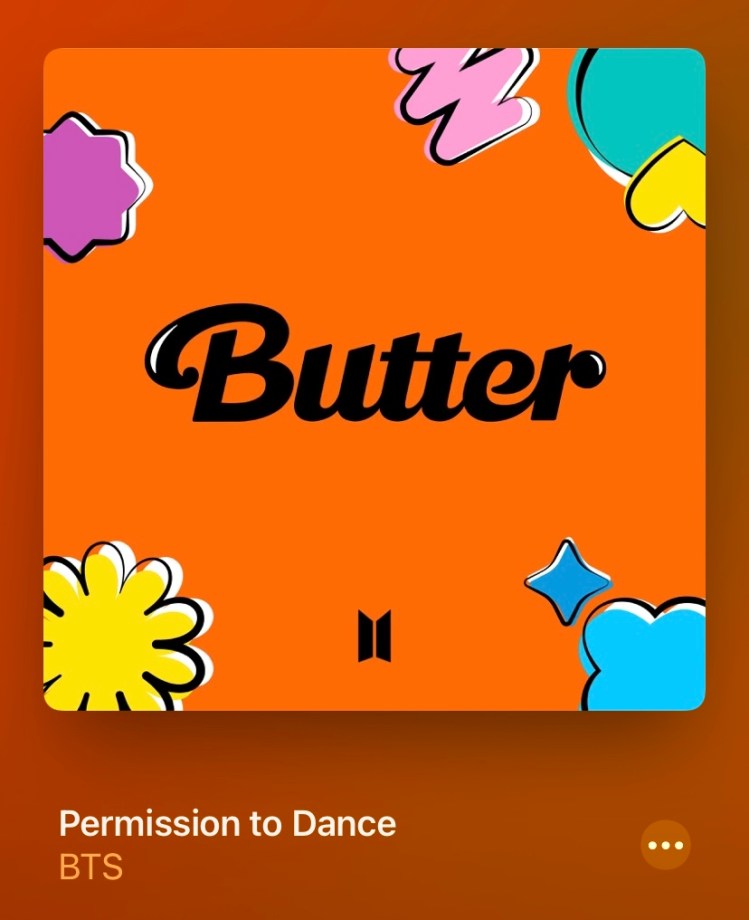Open the BTS artist link
This screenshot has height=920, width=749.
pyautogui.click(x=91, y=866)
